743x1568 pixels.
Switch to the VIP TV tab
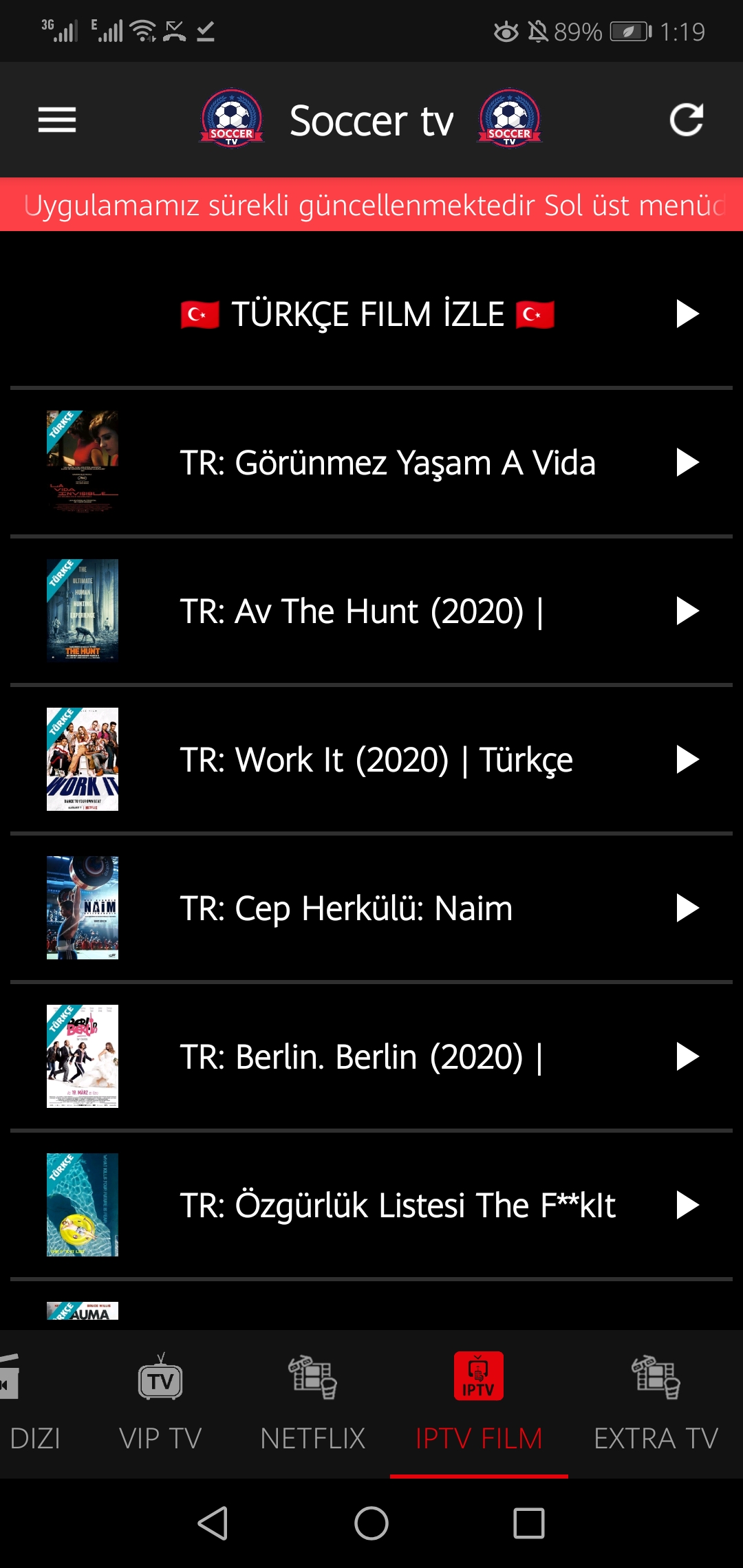click(x=160, y=1437)
